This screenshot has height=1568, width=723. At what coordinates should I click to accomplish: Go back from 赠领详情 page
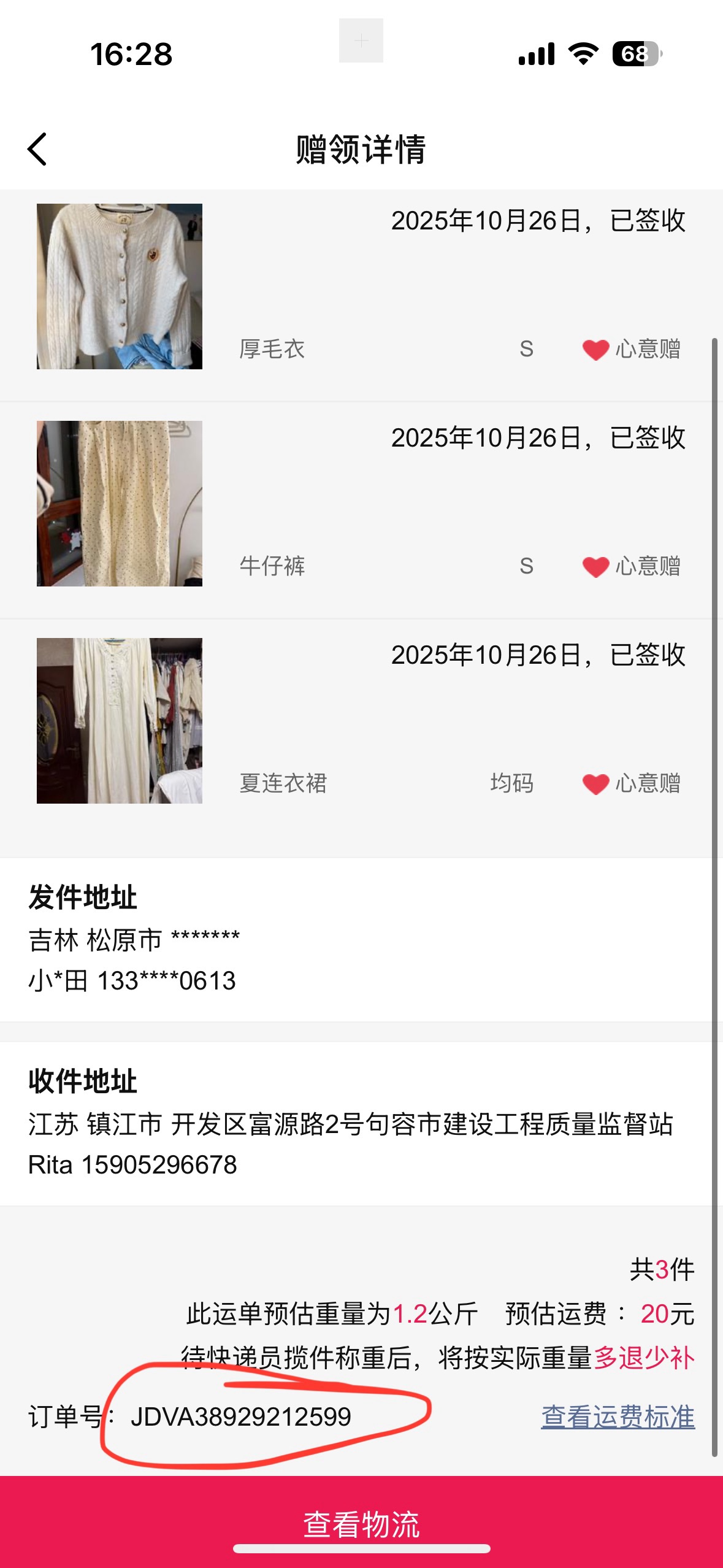[x=37, y=149]
